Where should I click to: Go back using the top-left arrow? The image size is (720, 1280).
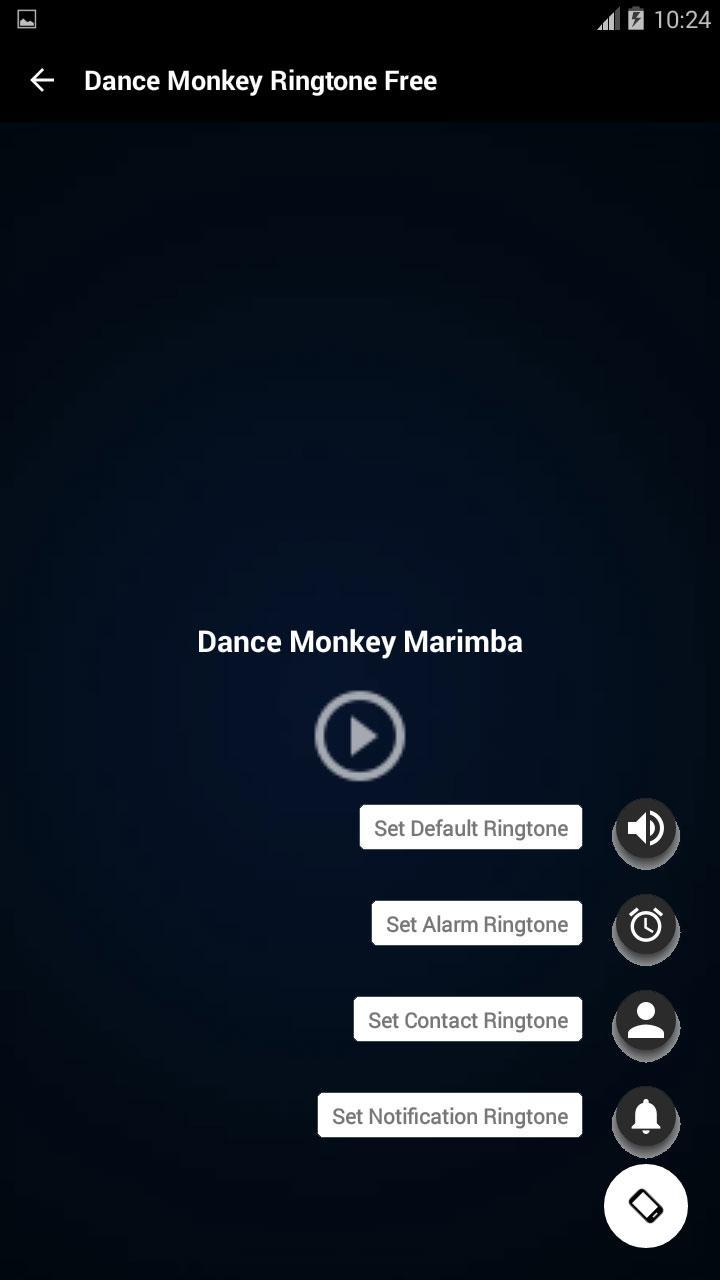[42, 81]
